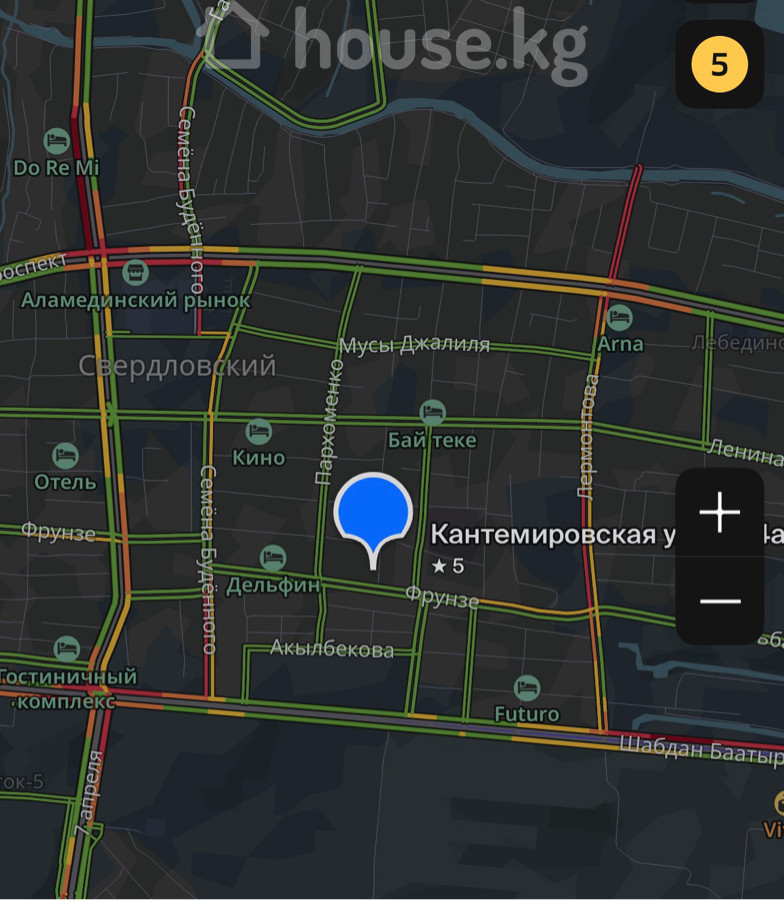Open the Дельфин hotel marker
784x900 pixels.
(272, 558)
